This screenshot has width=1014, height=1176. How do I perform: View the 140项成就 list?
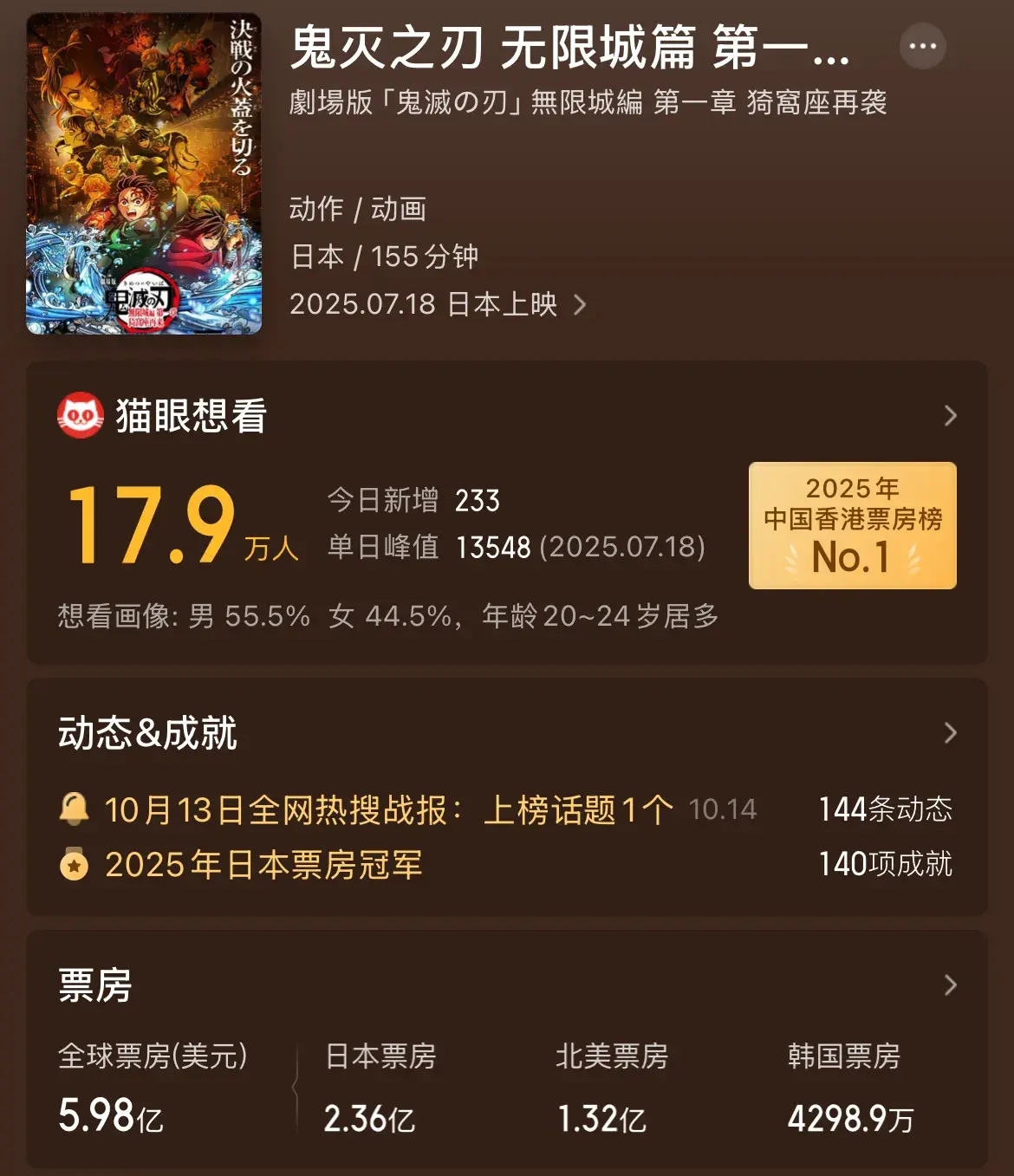[885, 864]
